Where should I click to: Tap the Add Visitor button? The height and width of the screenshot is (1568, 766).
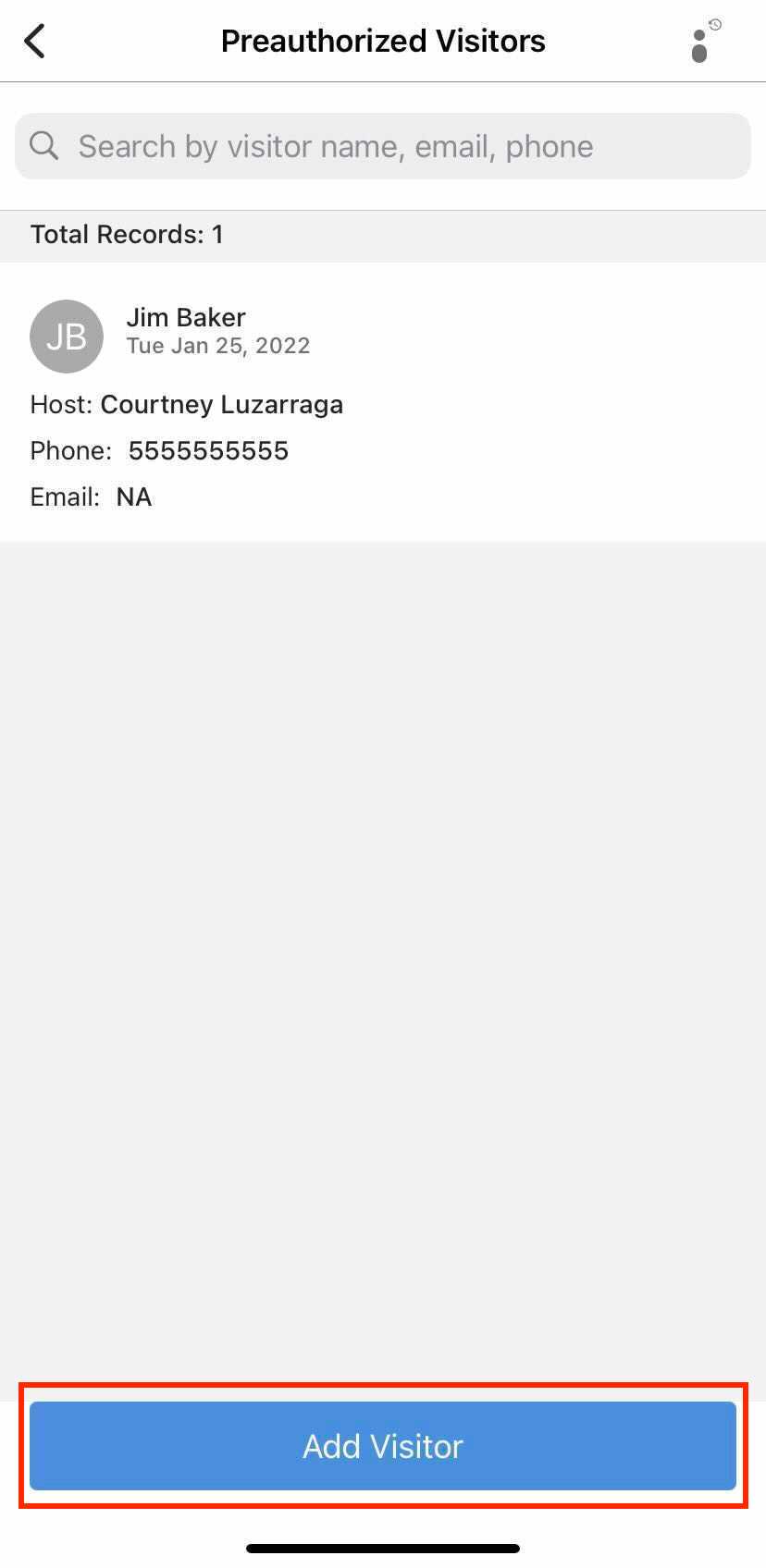coord(383,1446)
